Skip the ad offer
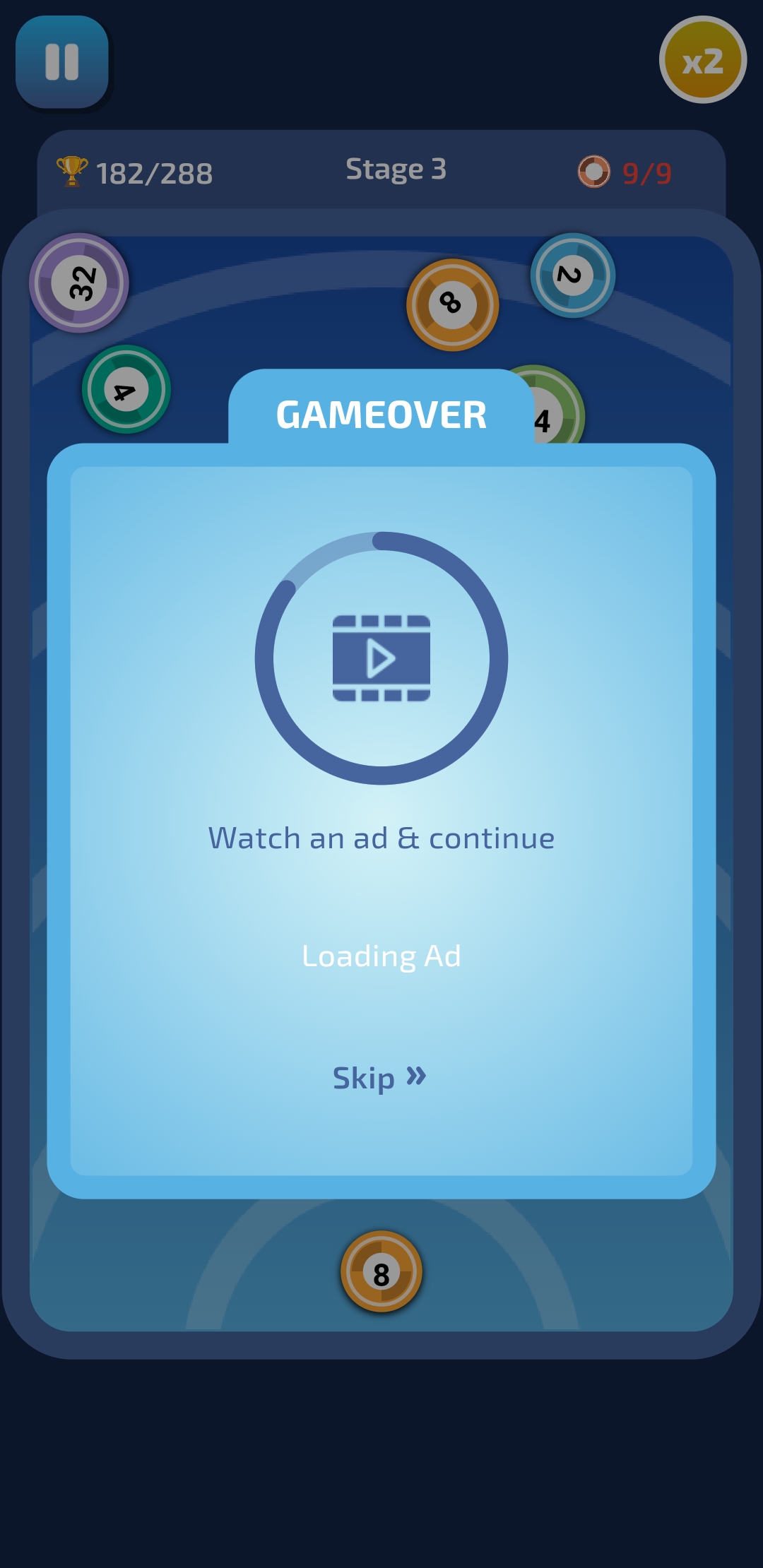763x1568 pixels. tap(379, 1078)
